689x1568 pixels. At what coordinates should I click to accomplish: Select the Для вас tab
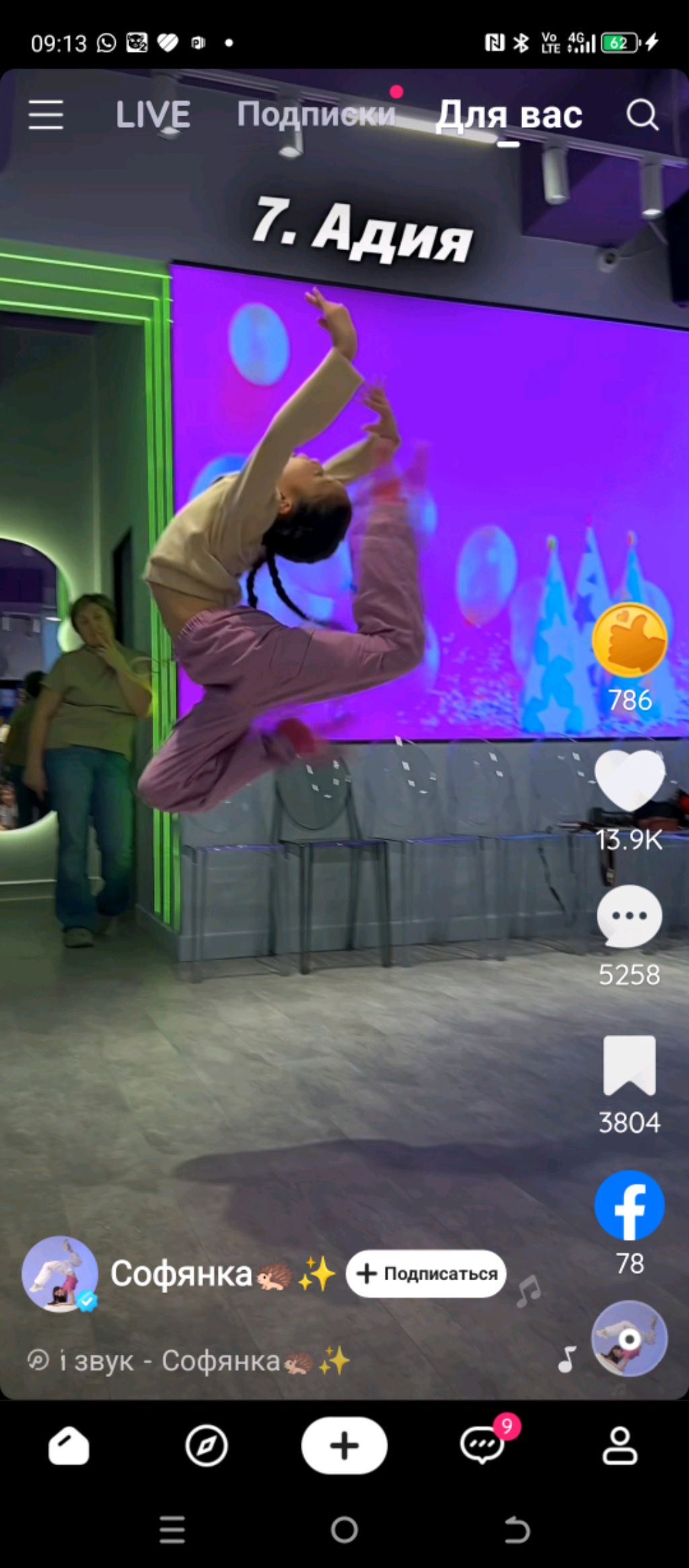[x=509, y=116]
